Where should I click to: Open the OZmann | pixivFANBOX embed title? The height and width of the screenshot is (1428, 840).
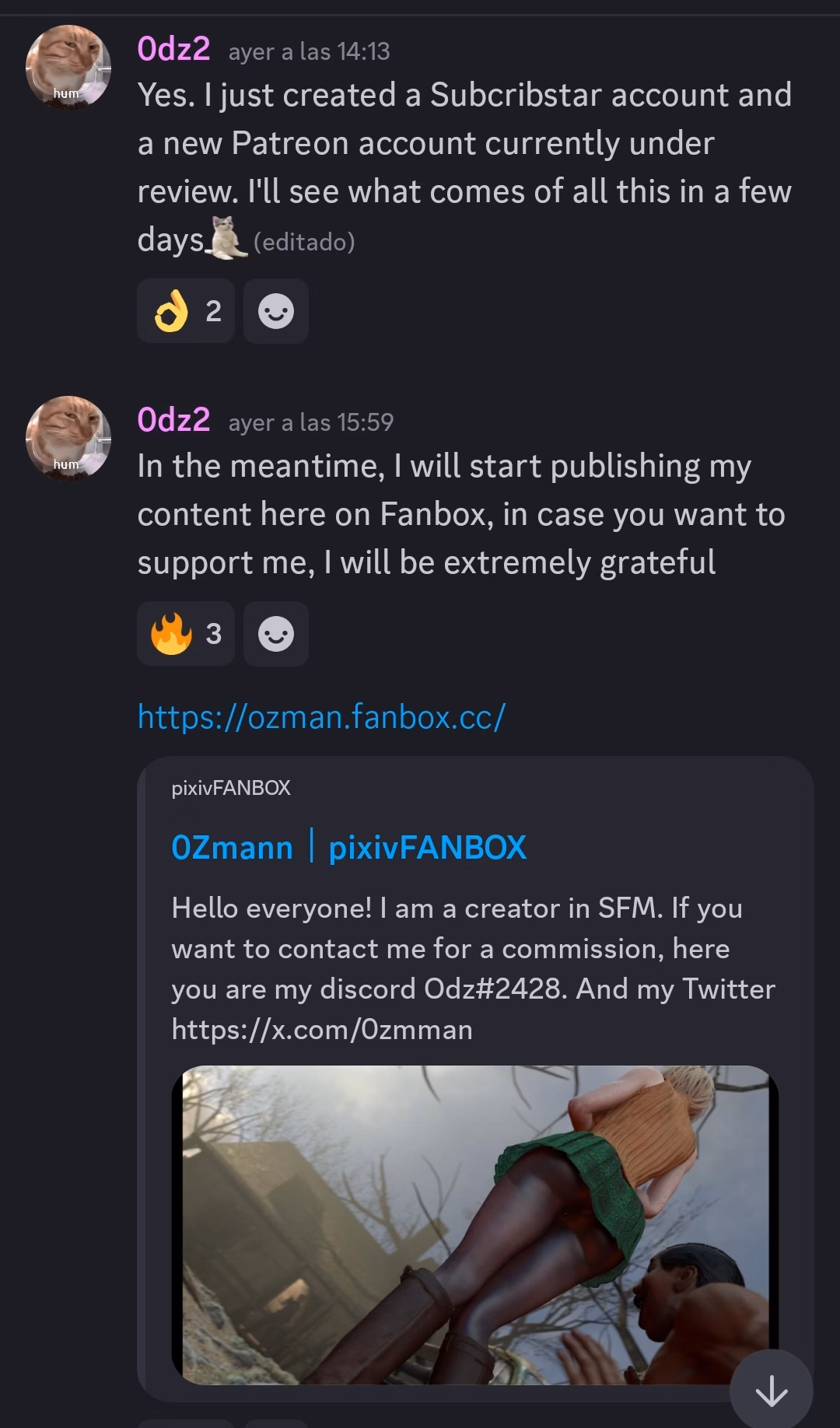click(x=348, y=847)
